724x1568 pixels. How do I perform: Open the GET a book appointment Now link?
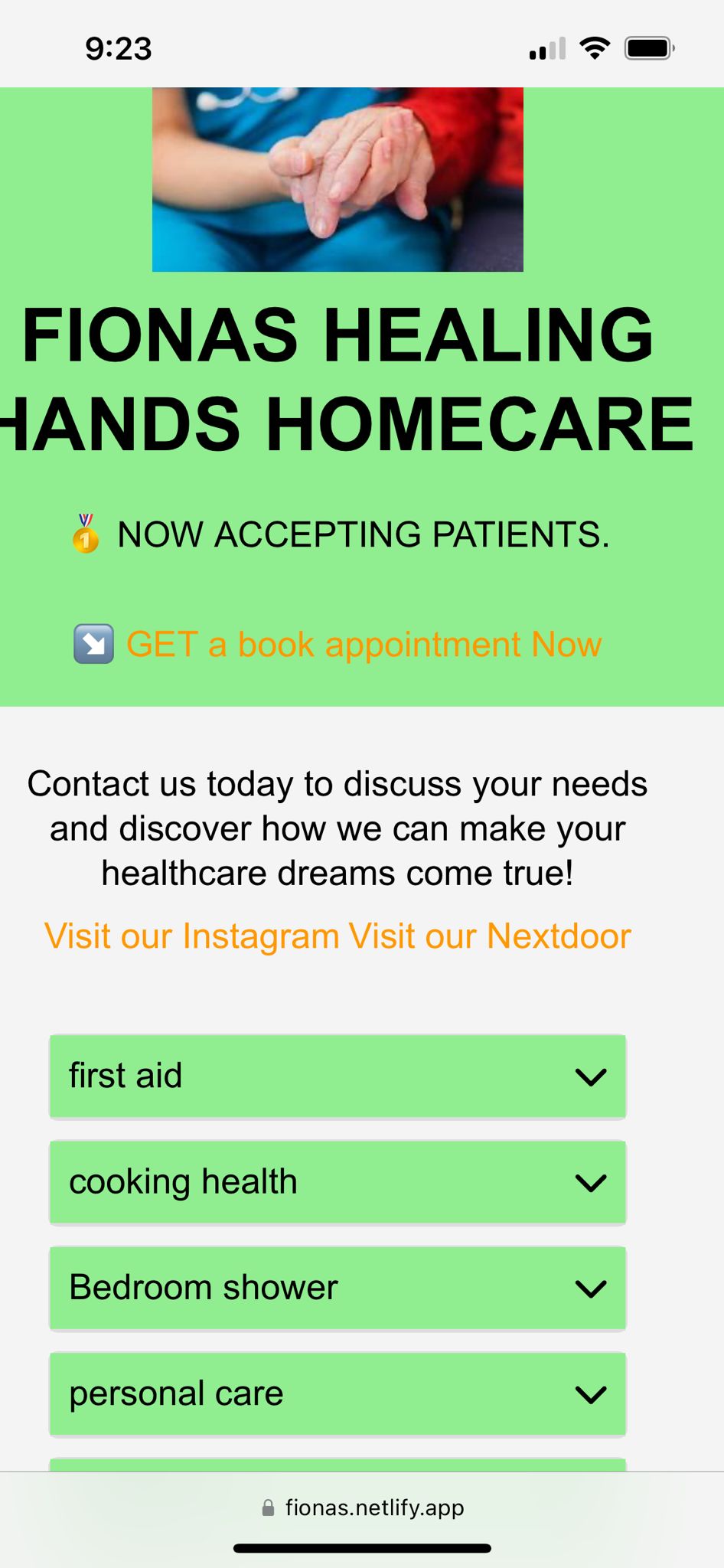click(x=364, y=645)
